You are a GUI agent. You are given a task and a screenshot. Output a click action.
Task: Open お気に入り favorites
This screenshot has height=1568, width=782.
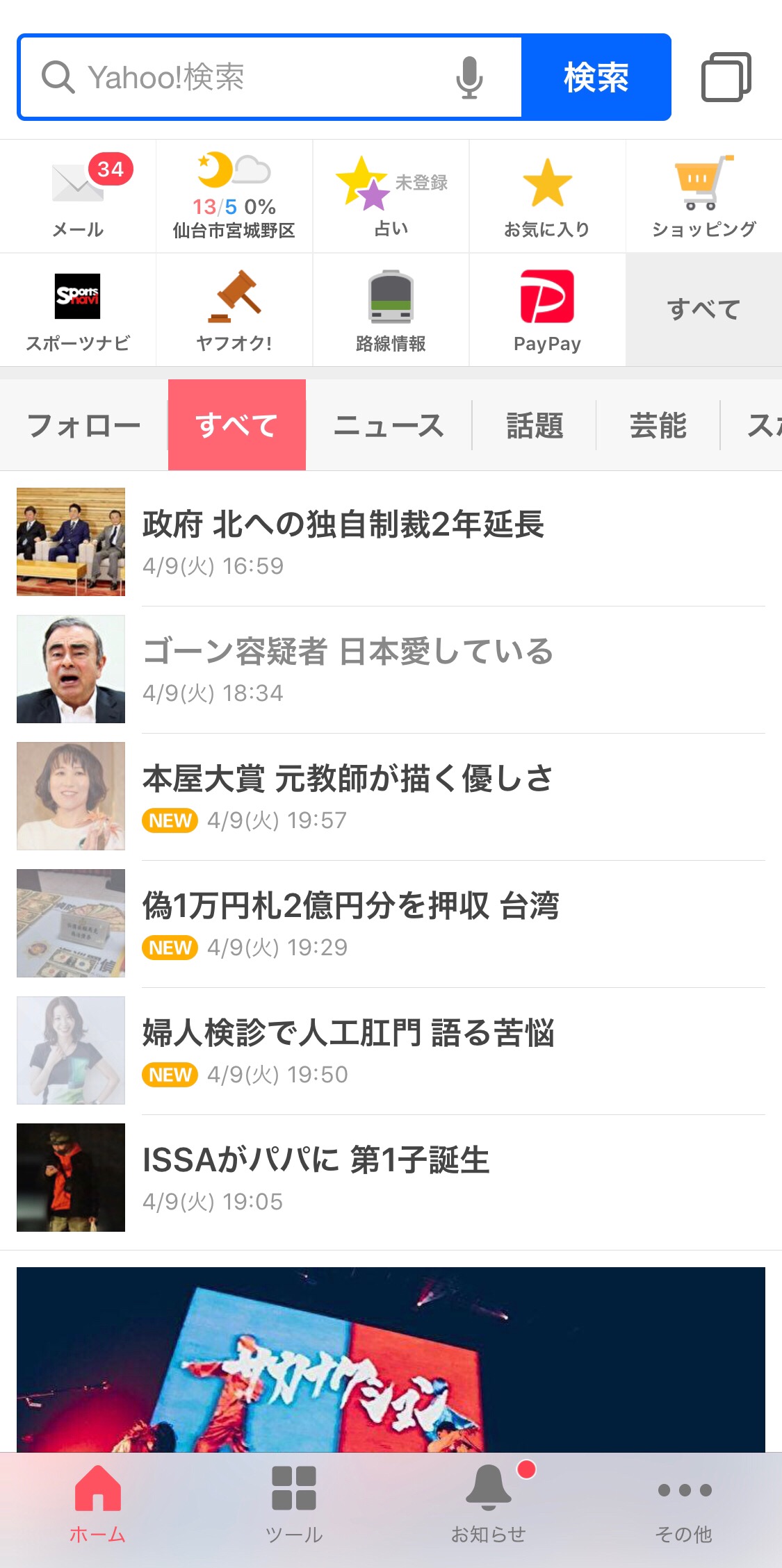(547, 197)
